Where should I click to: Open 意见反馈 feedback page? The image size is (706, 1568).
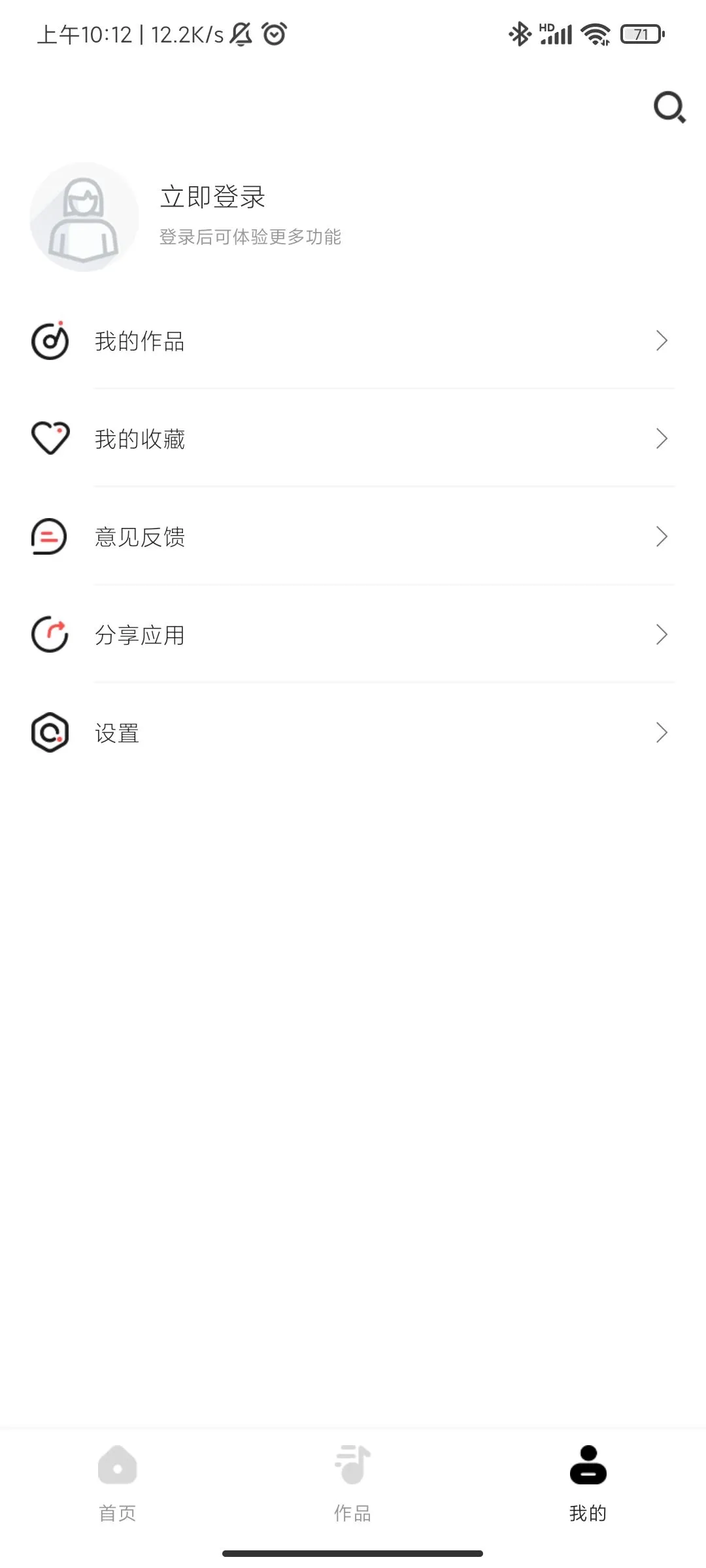pos(353,537)
